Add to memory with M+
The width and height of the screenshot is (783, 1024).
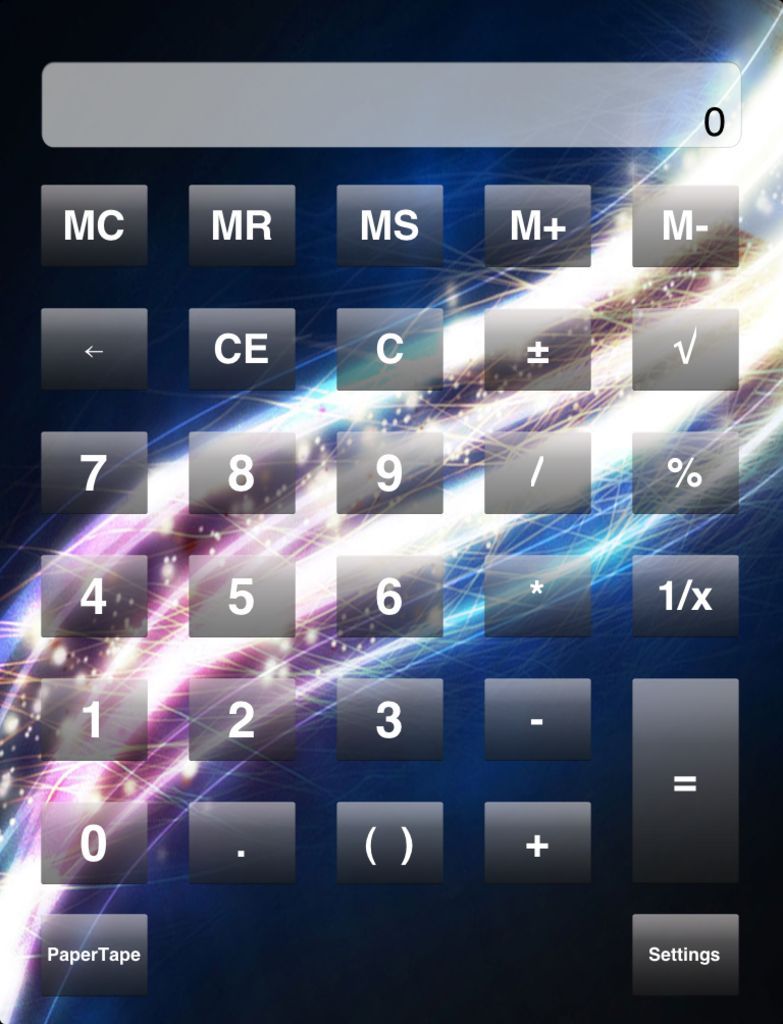537,226
